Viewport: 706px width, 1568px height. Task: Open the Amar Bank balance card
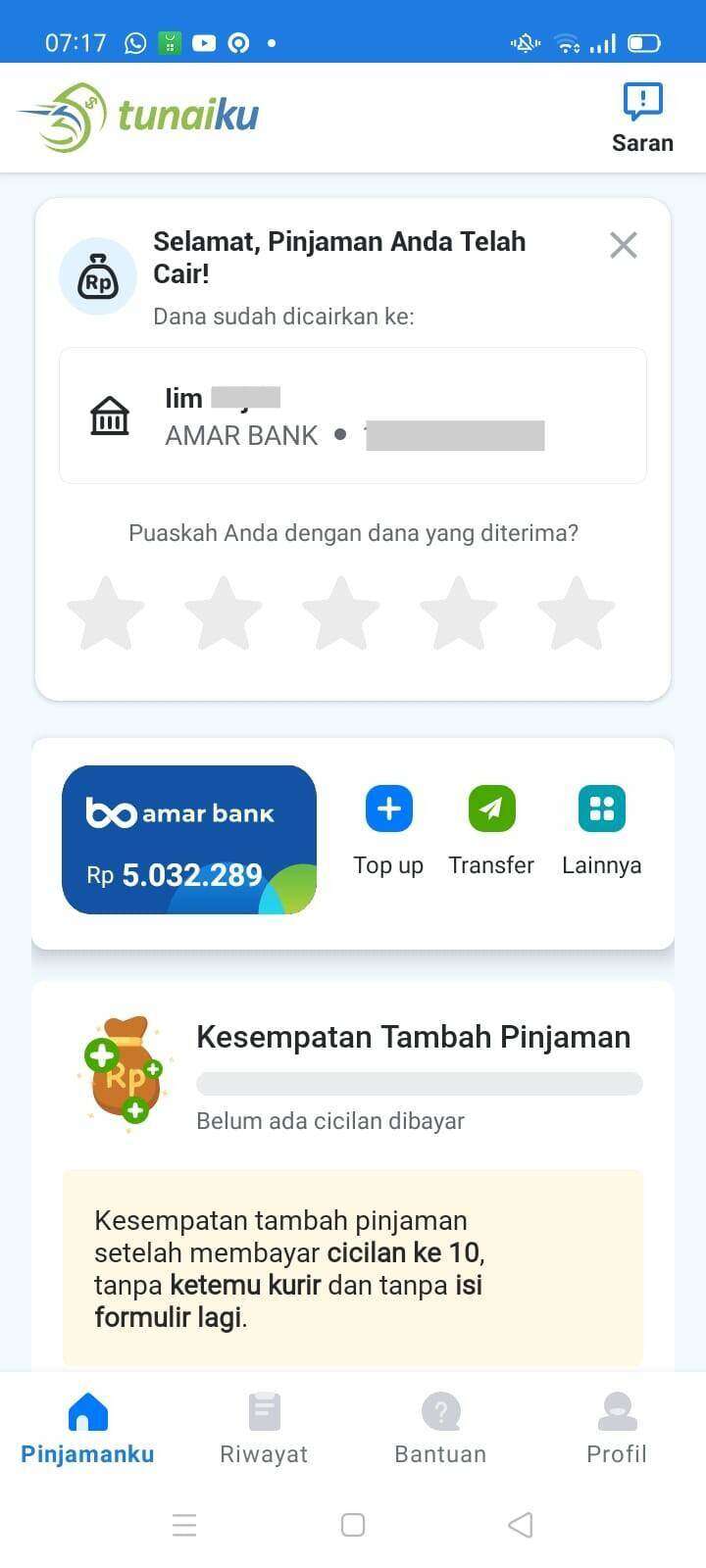[189, 840]
